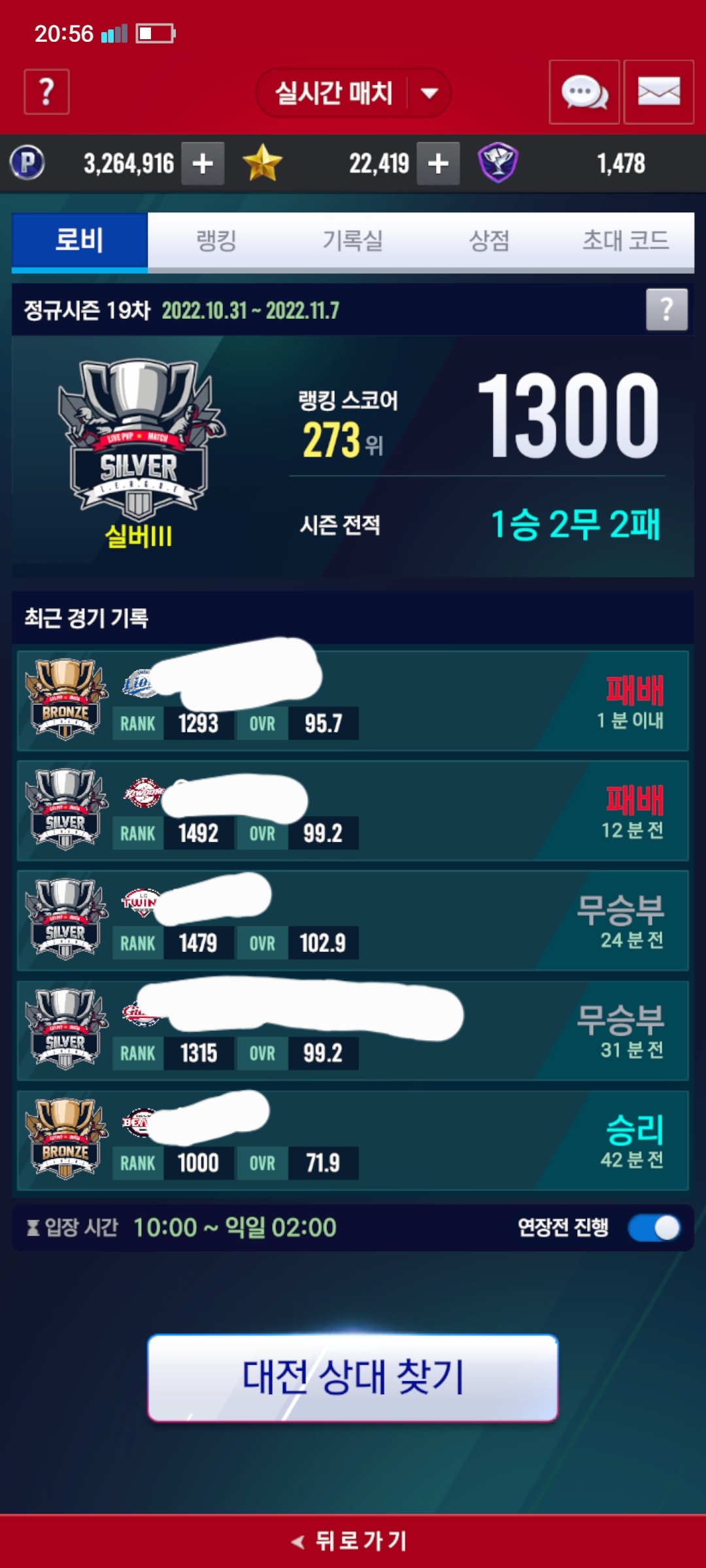
Task: Switch to the 기록실 tab
Action: coord(352,240)
